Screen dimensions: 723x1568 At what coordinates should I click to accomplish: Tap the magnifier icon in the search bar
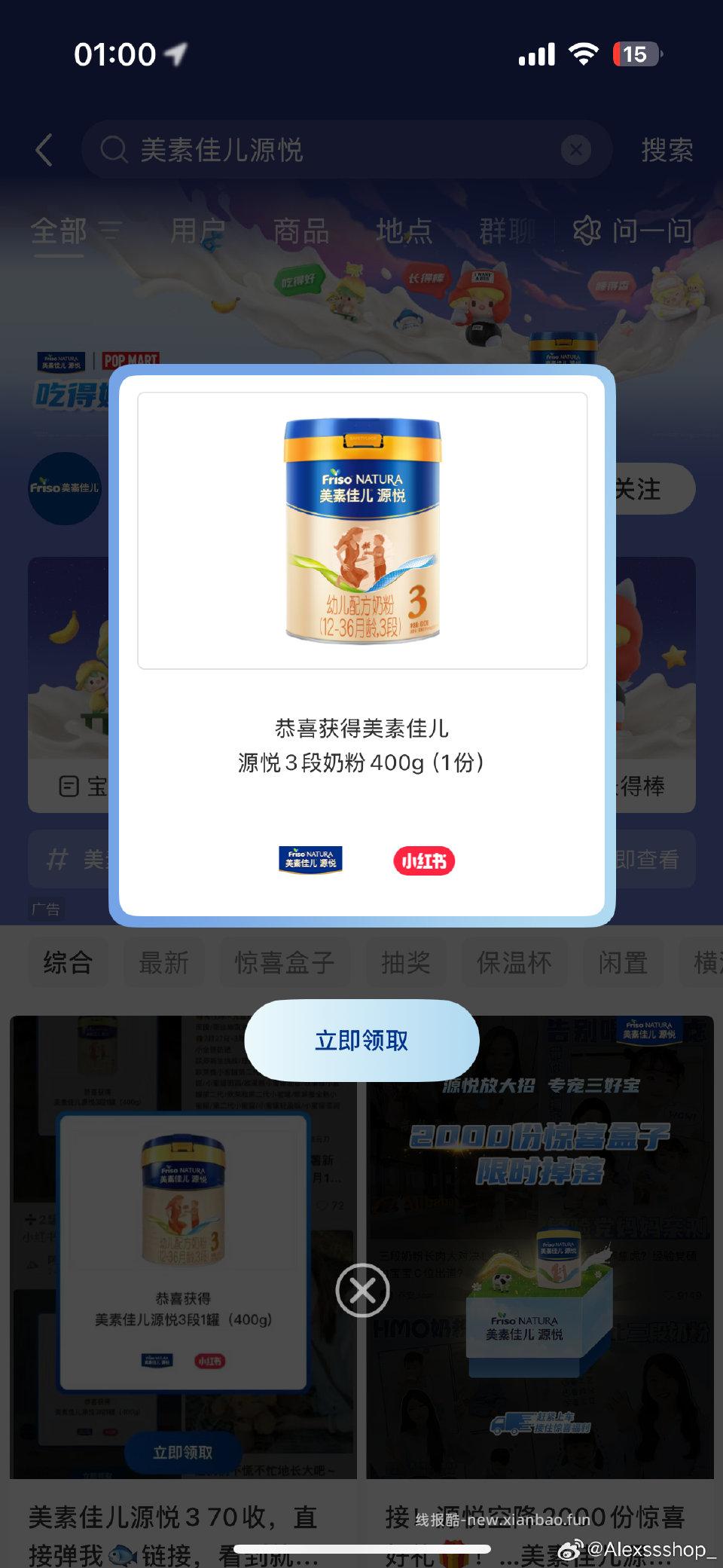tap(113, 150)
